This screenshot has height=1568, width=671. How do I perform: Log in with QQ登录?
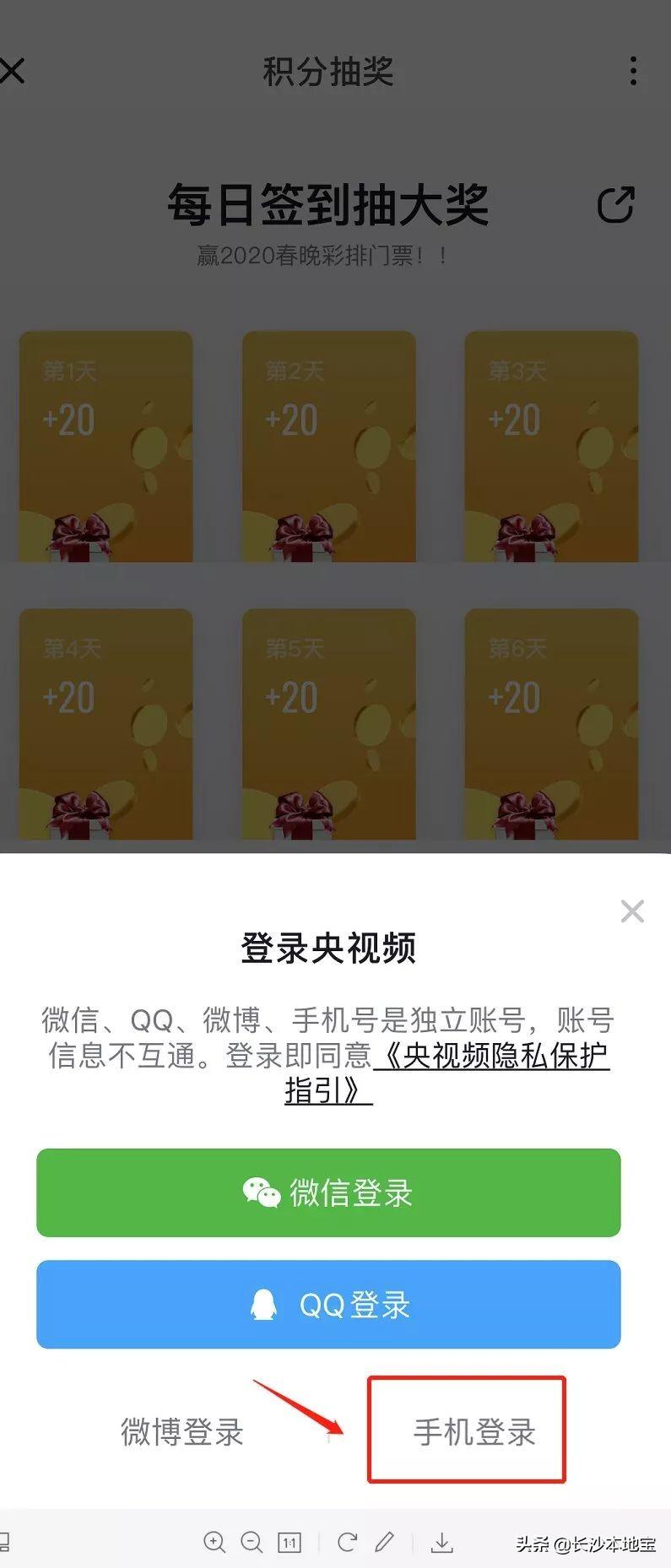coord(328,1304)
